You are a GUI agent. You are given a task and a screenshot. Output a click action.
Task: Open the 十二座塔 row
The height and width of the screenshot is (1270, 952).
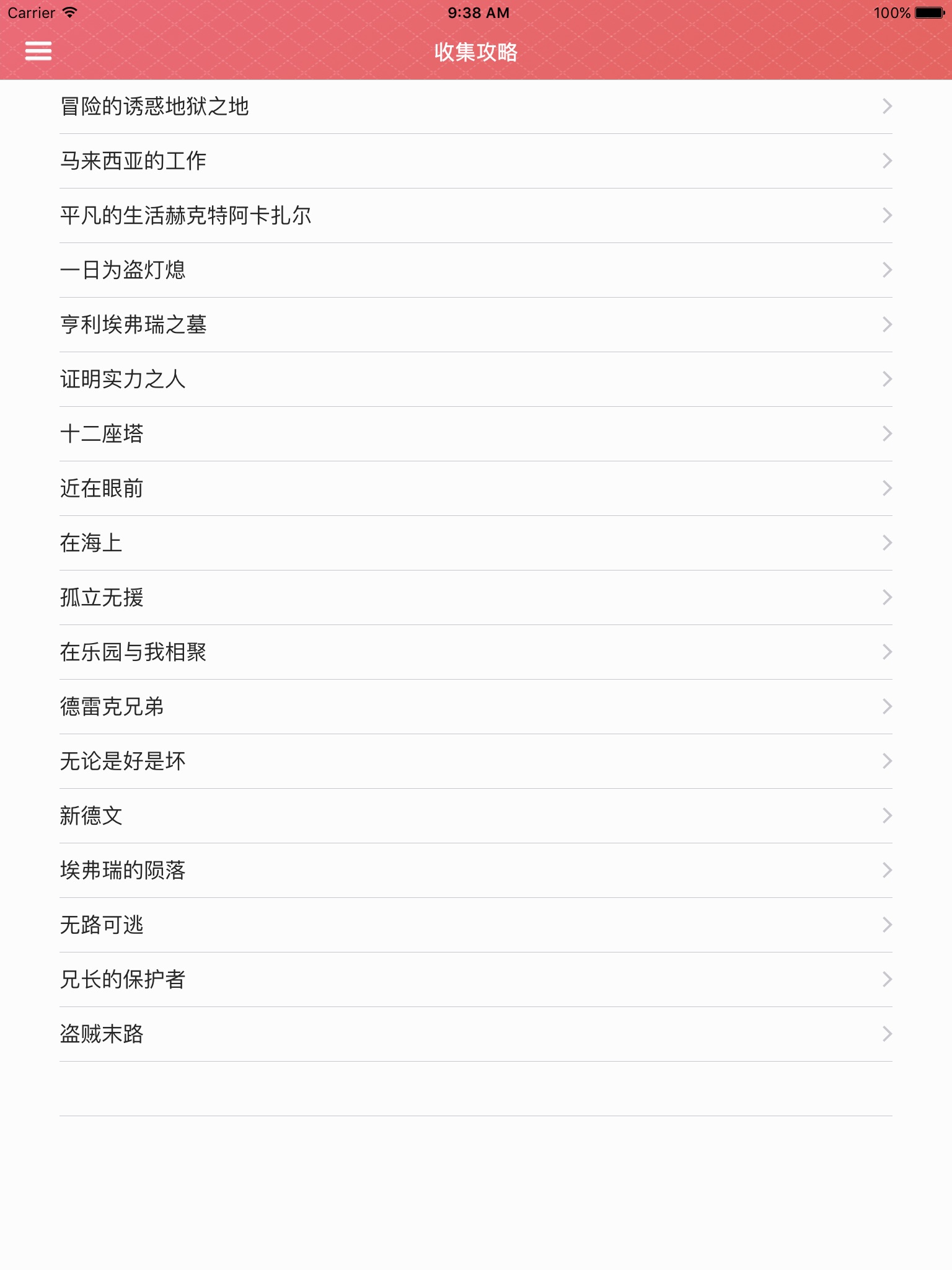click(x=476, y=434)
